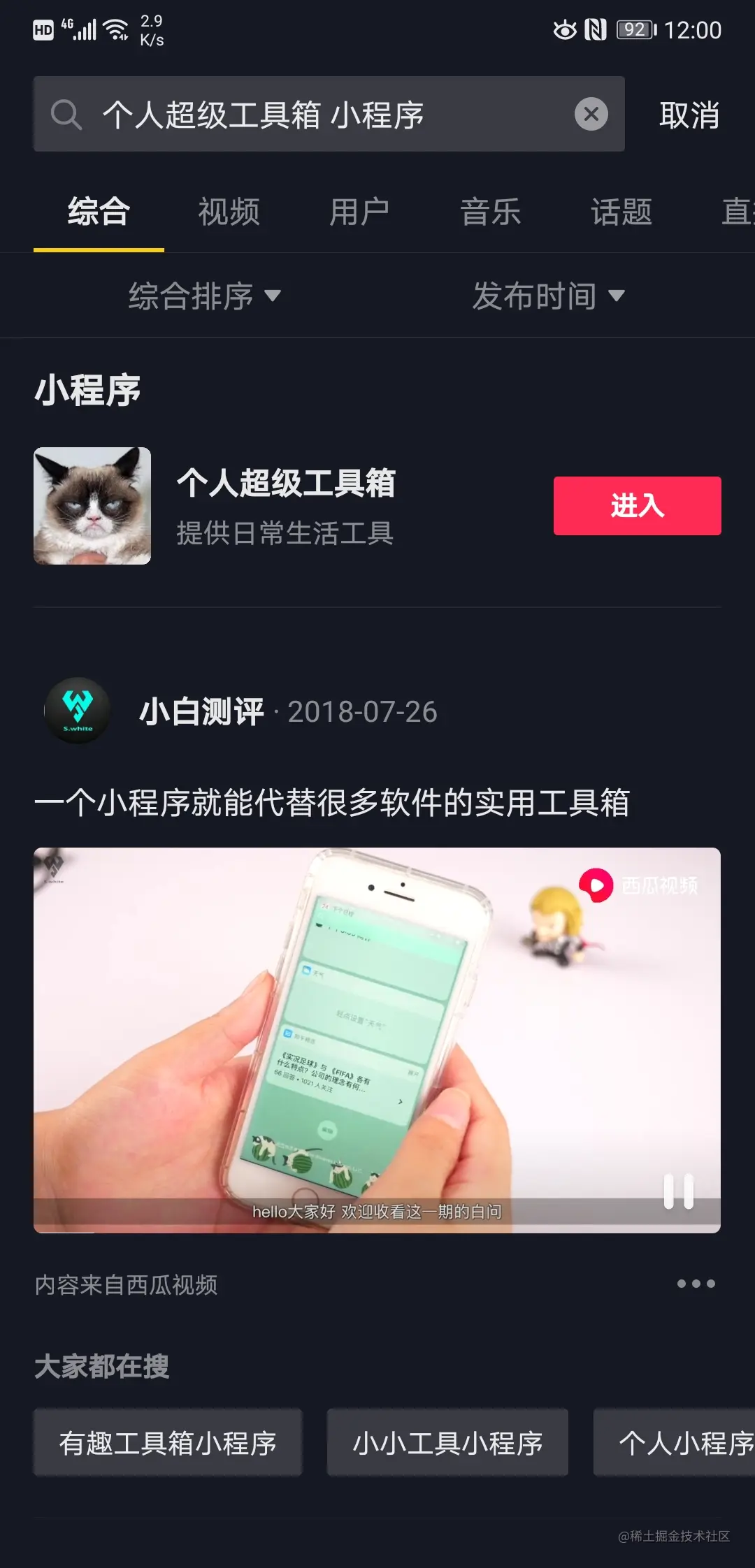Open the 音乐 tab
This screenshot has height=1568, width=755.
tap(490, 212)
